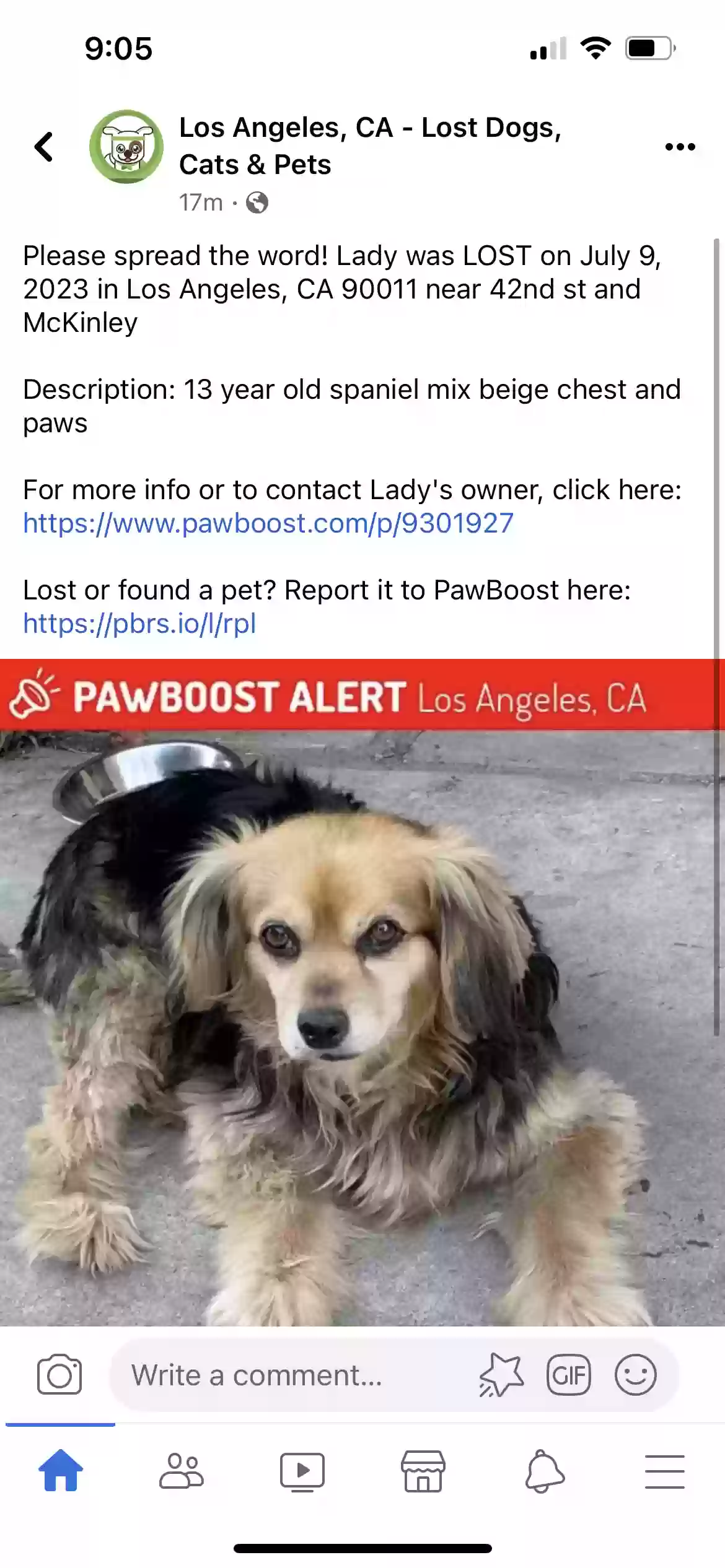The width and height of the screenshot is (725, 1568).
Task: Open the post's three-dot options menu
Action: pyautogui.click(x=680, y=147)
